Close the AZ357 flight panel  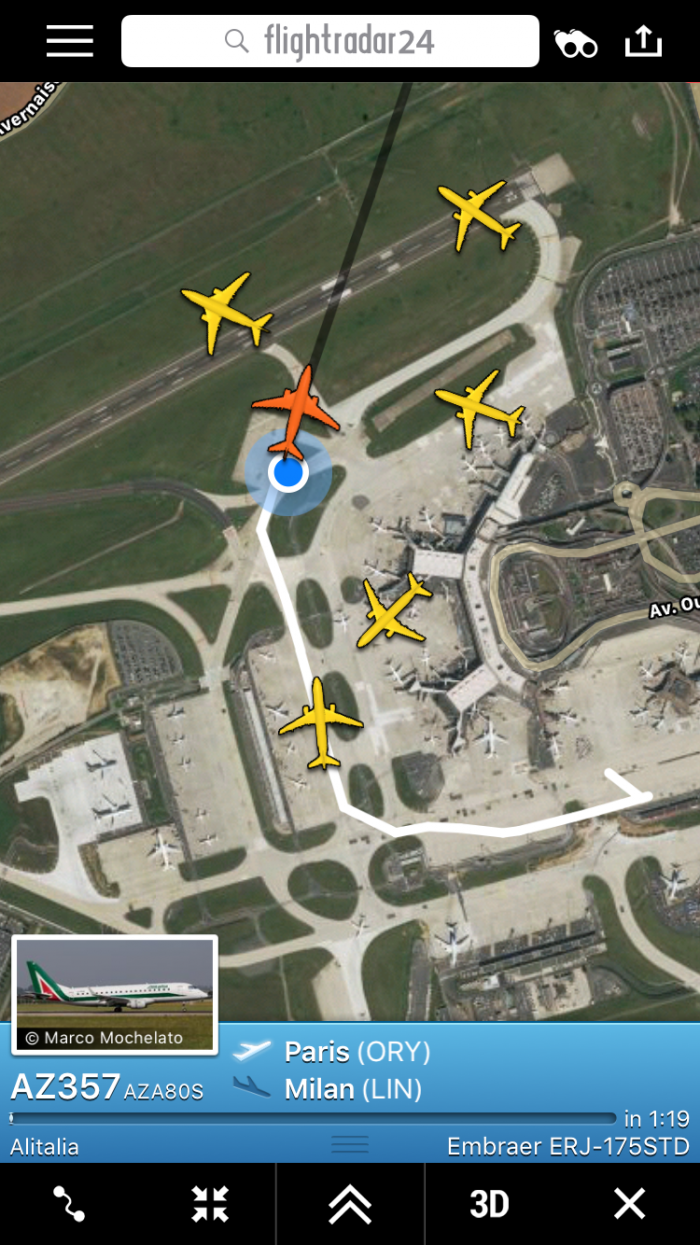pos(629,1204)
